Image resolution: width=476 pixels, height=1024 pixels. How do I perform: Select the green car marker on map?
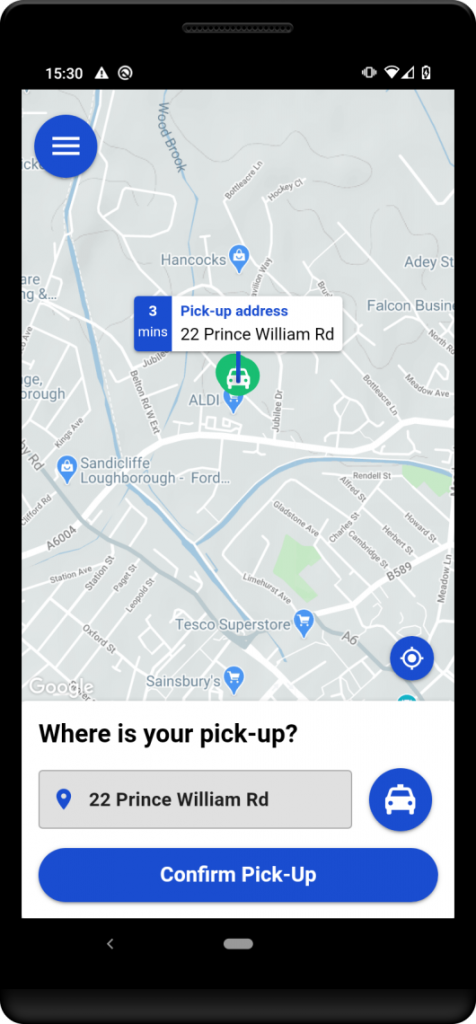click(238, 375)
